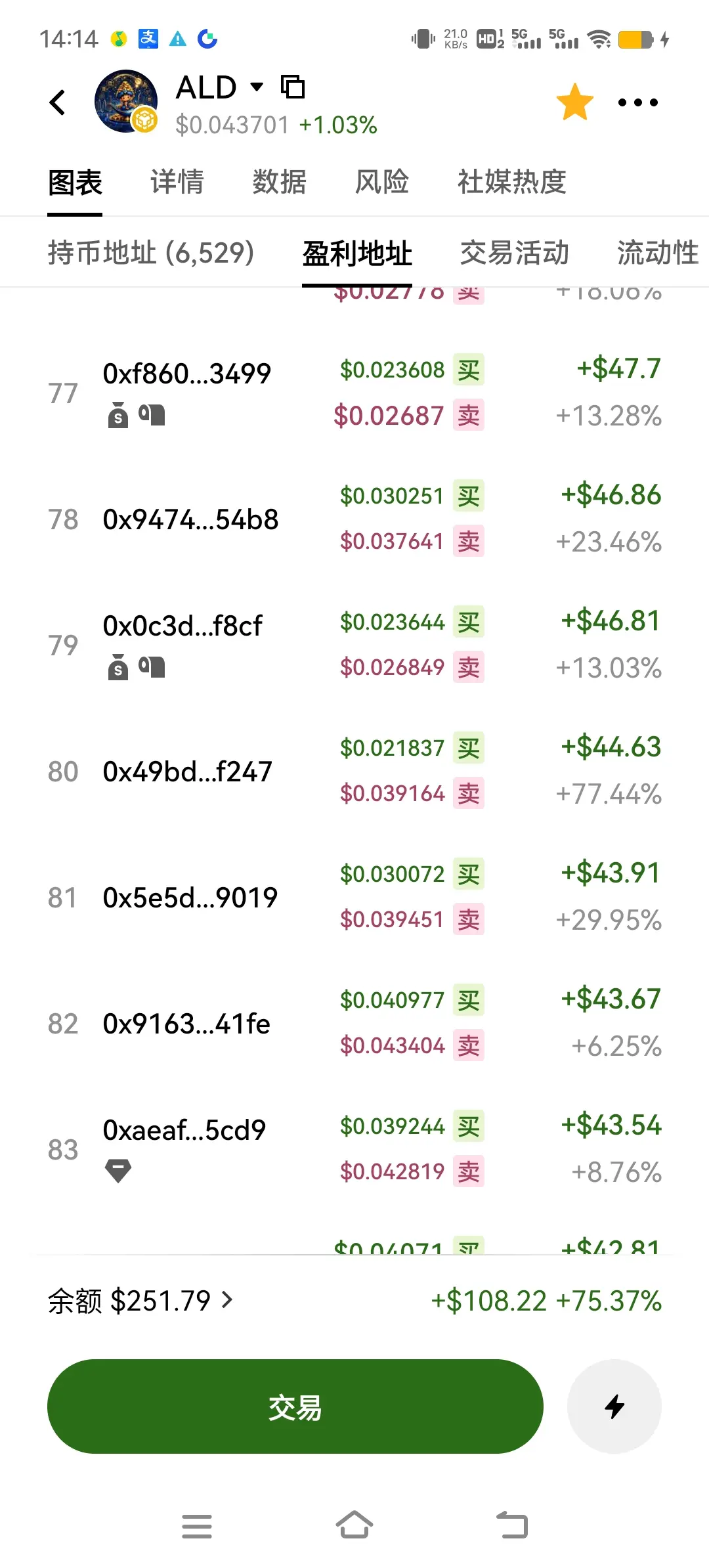Screen dimensions: 709x1568
Task: Toggle the favorite star for ALD
Action: [575, 102]
